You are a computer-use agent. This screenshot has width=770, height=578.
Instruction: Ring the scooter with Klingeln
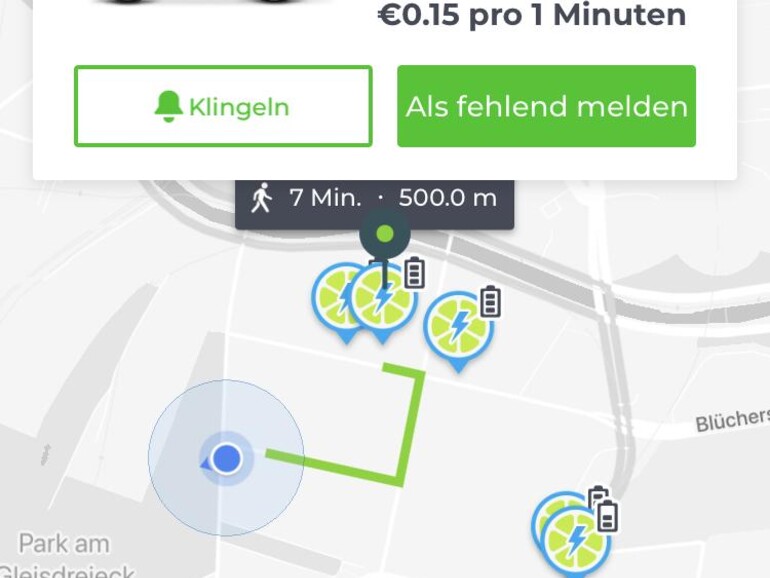tap(223, 106)
